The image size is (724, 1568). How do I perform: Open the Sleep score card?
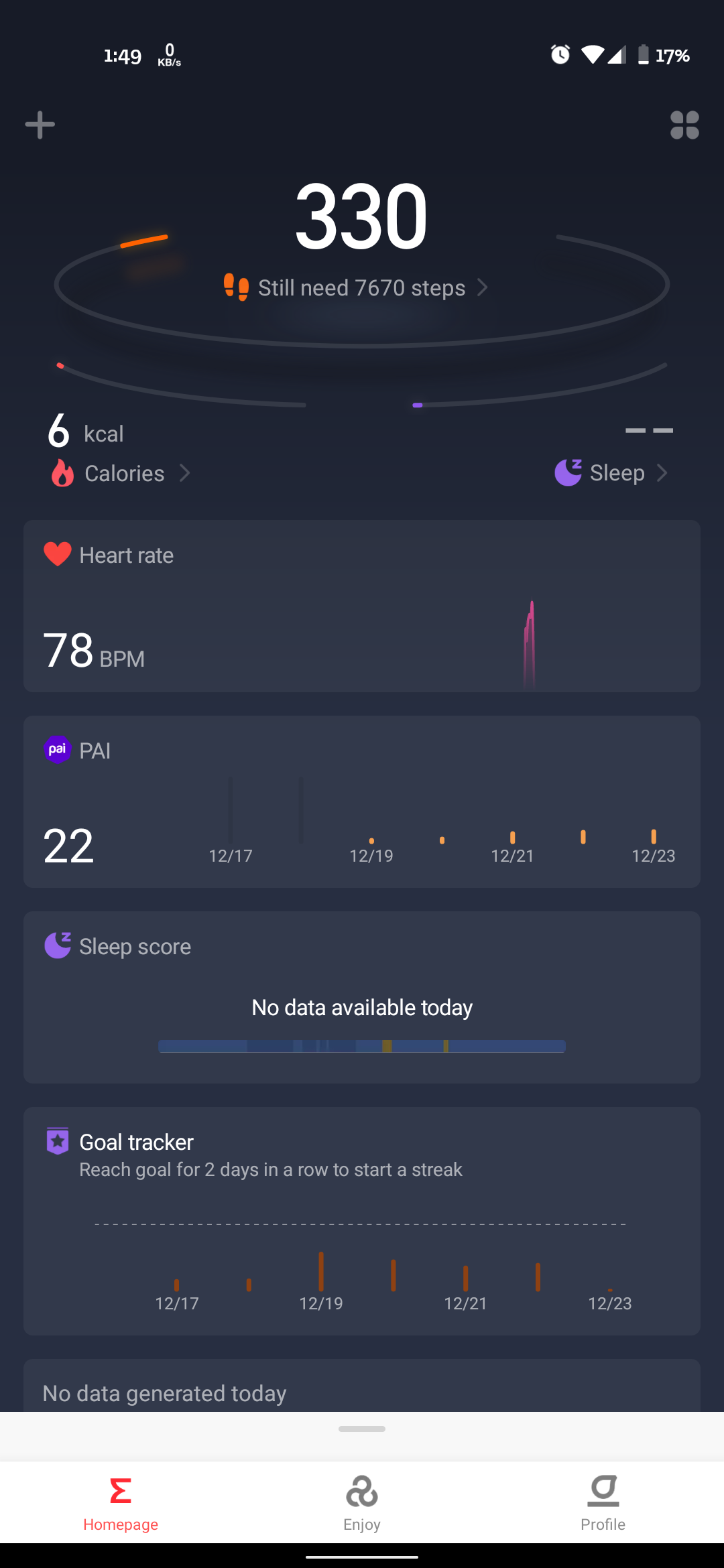click(x=362, y=998)
